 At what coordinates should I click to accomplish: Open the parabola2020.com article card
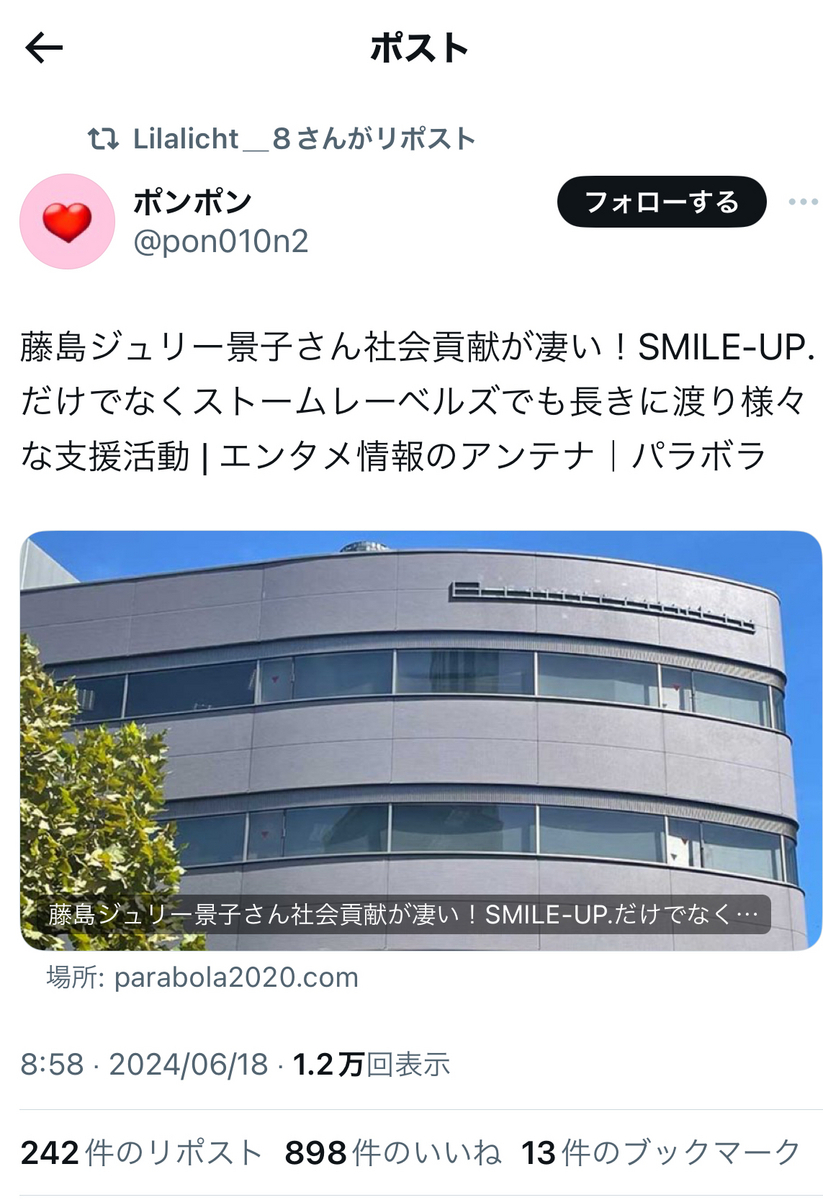pyautogui.click(x=420, y=740)
